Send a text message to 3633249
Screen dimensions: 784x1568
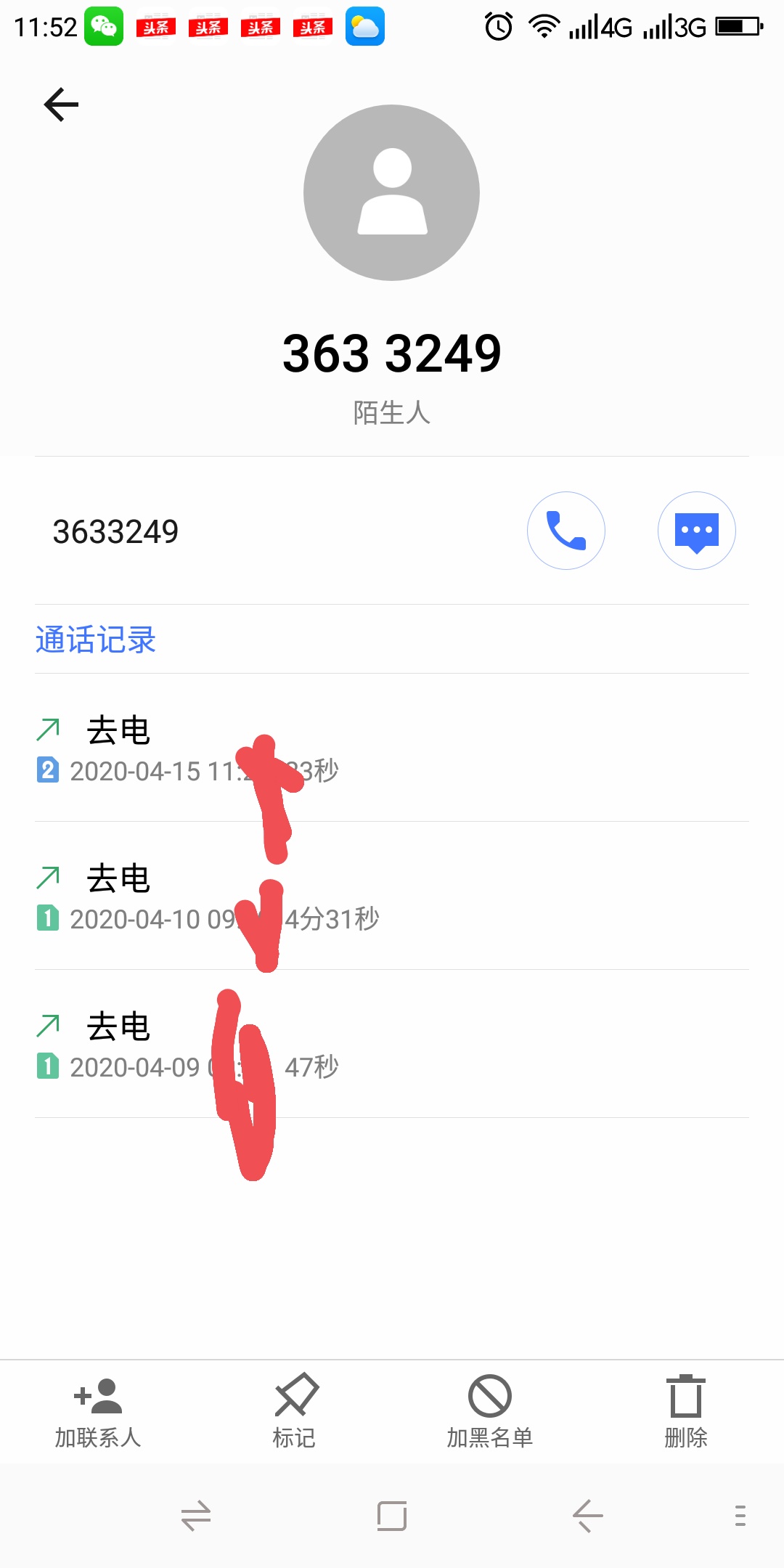[x=696, y=531]
